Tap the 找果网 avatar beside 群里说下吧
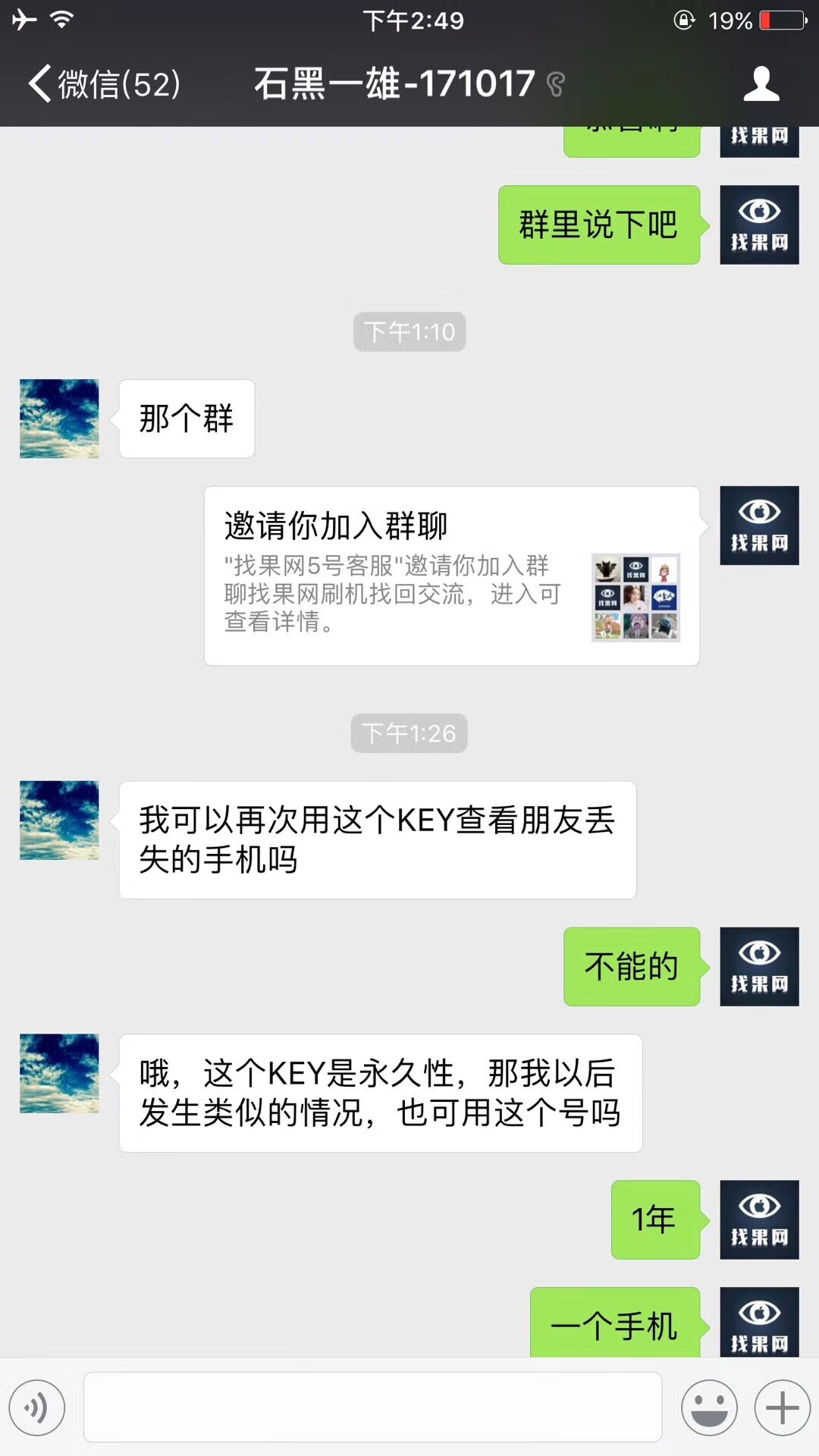 point(759,225)
